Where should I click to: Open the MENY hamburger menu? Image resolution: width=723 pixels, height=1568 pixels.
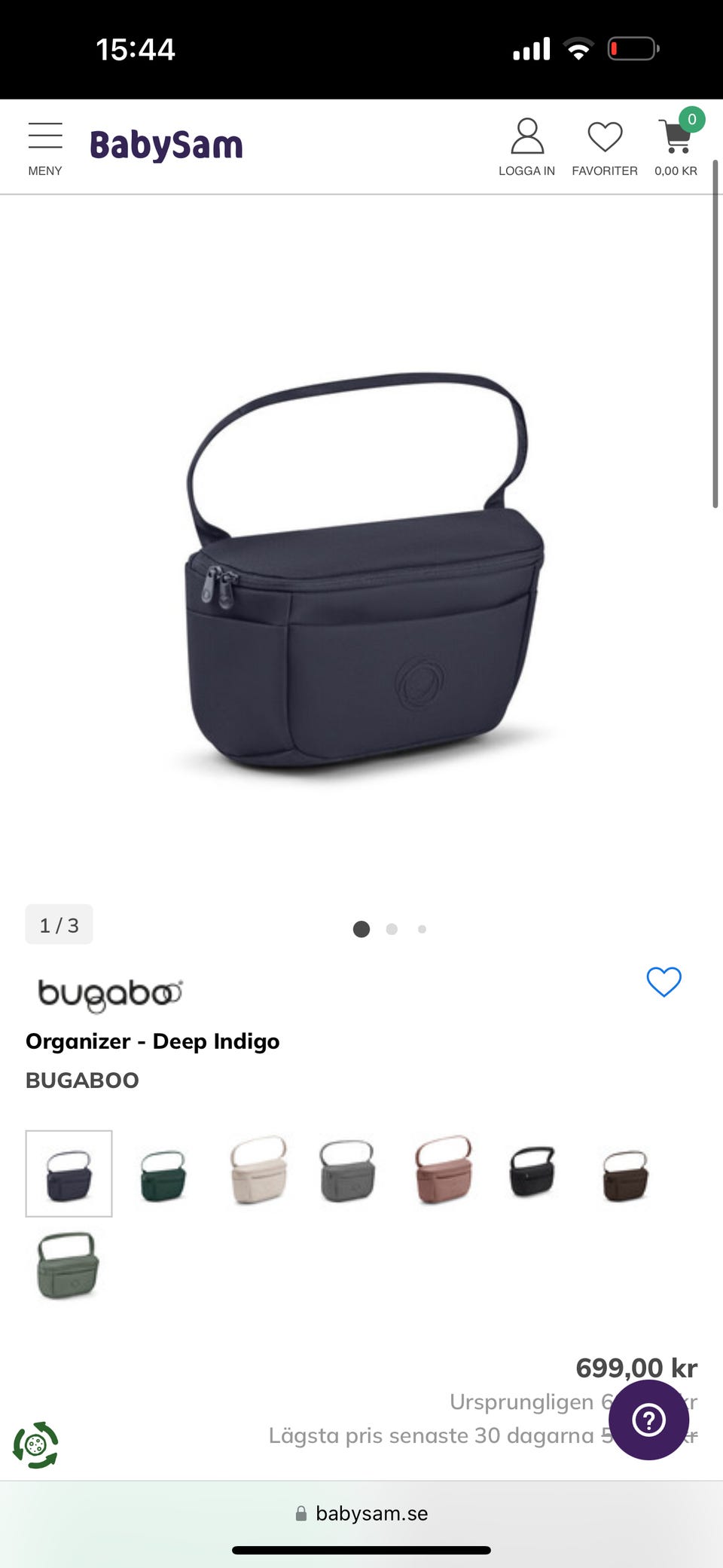click(x=45, y=148)
